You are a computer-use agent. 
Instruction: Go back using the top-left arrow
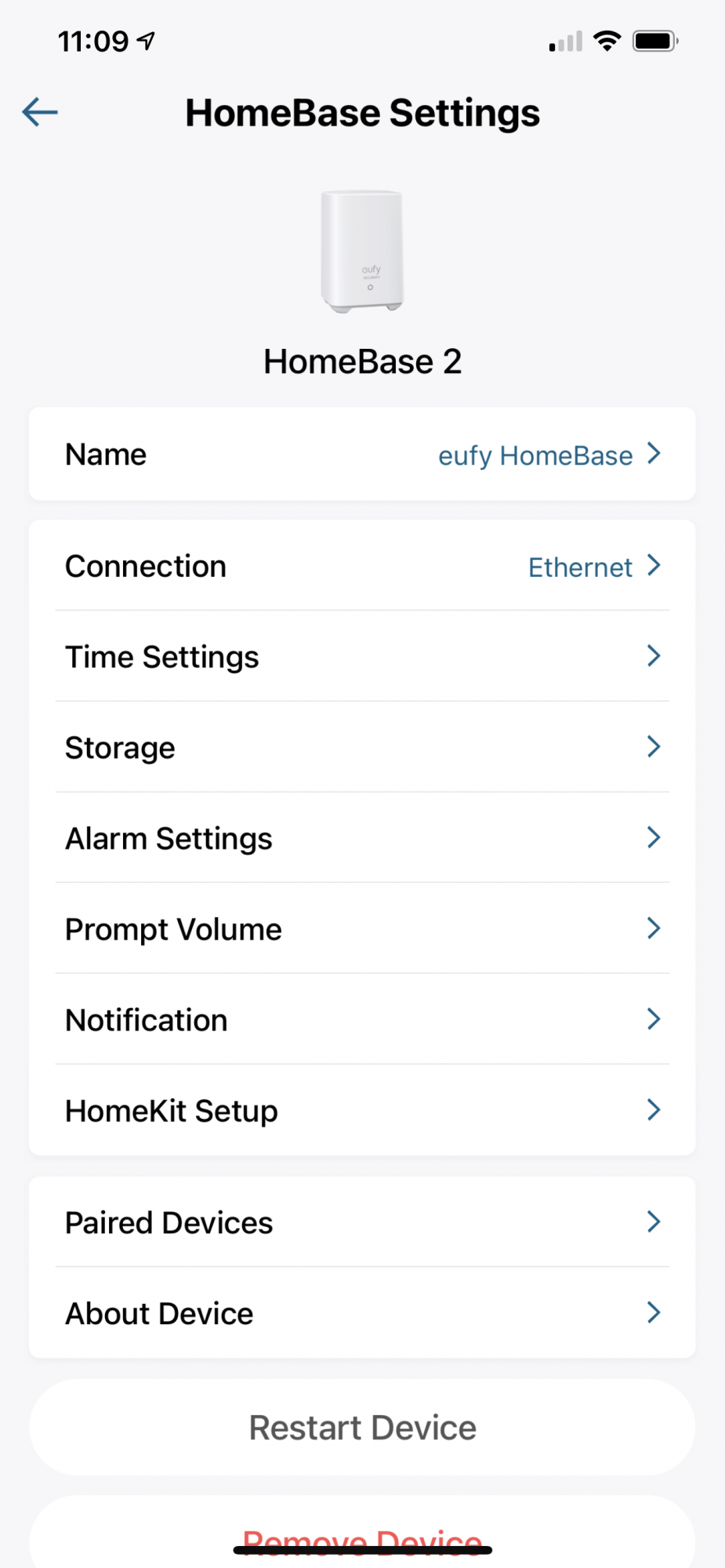click(x=40, y=112)
